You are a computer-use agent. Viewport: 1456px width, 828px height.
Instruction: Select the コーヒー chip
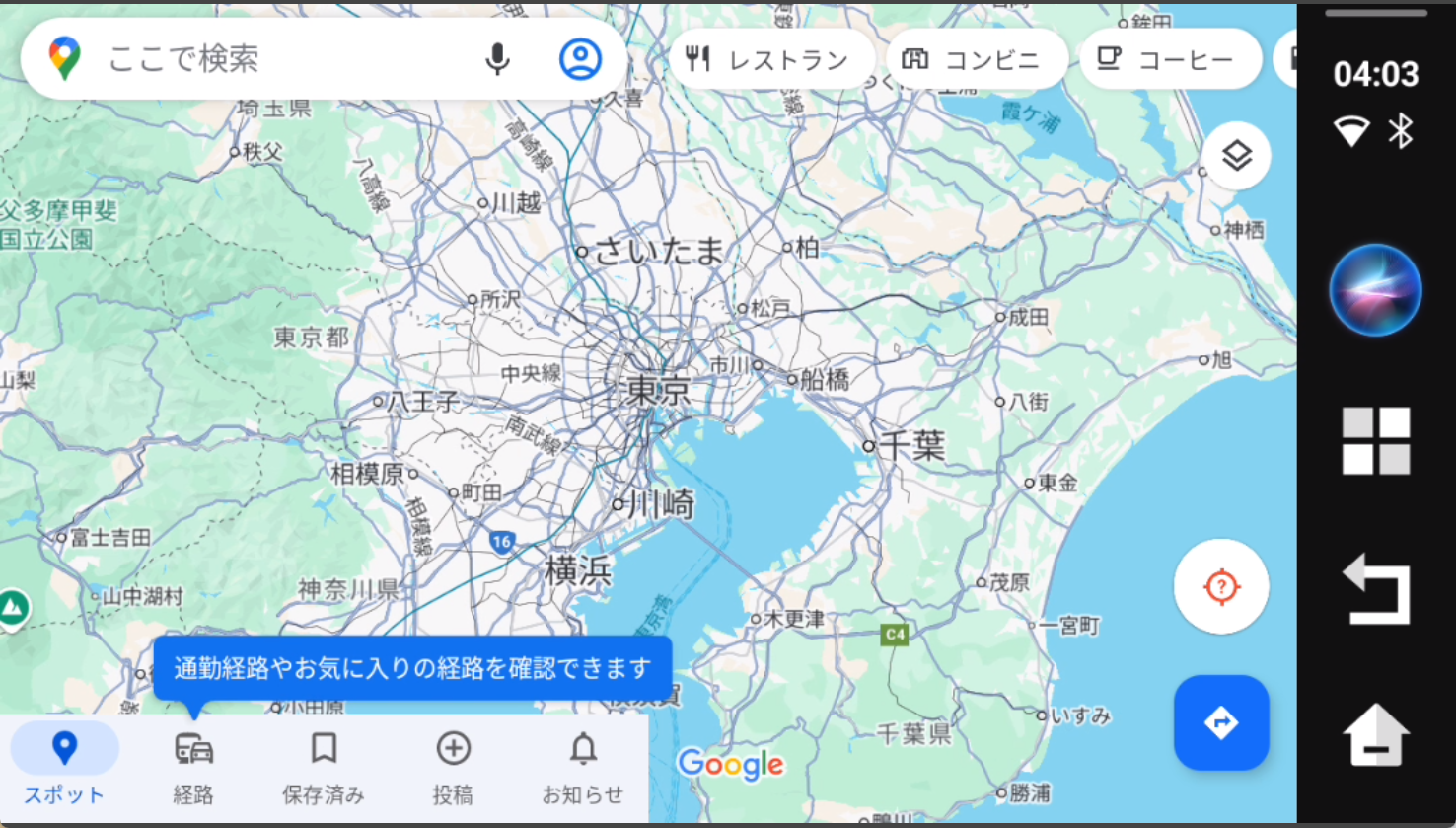coord(1170,59)
